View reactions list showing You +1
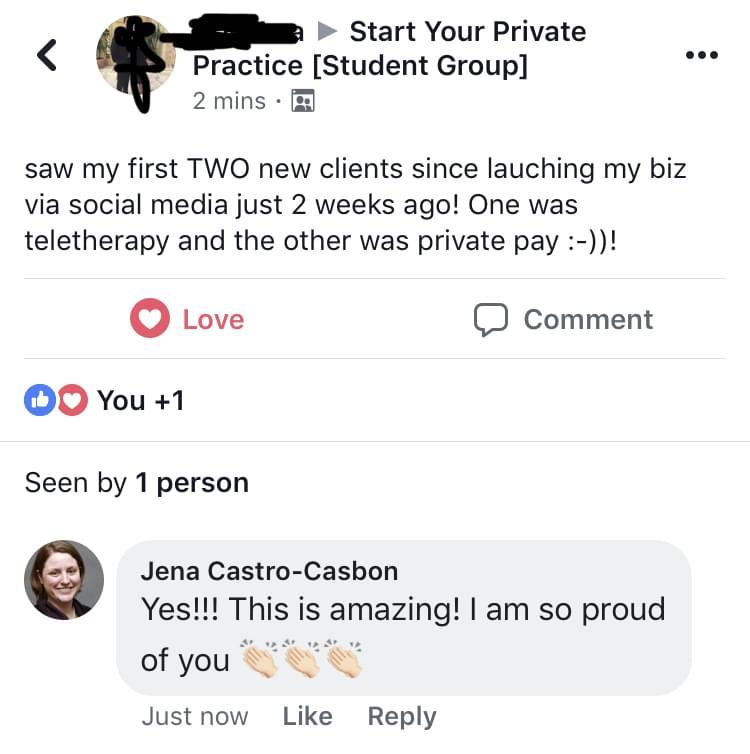The image size is (750, 754). point(105,401)
